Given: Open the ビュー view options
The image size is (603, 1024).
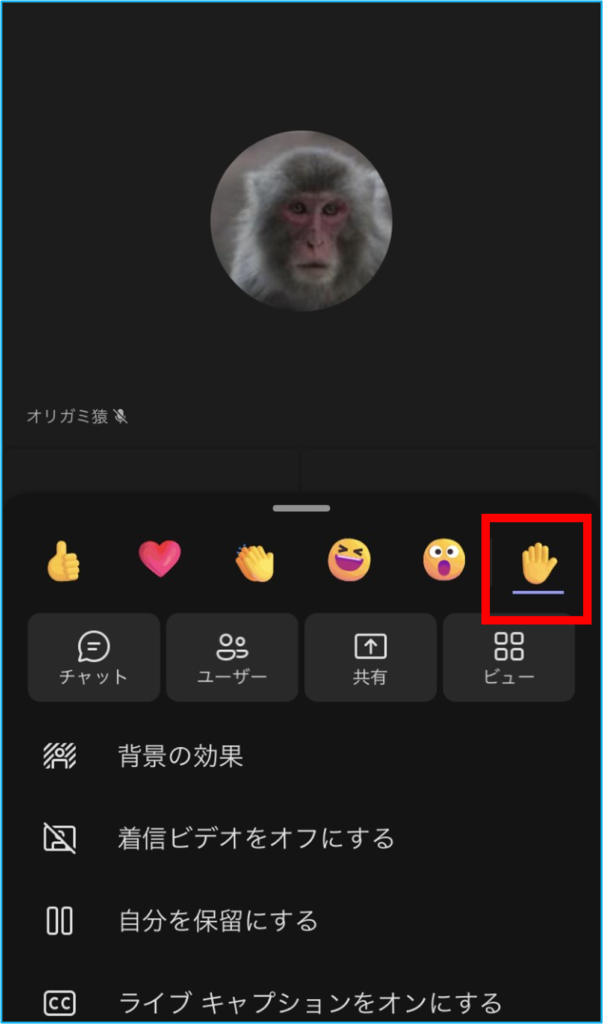Looking at the screenshot, I should pos(508,657).
